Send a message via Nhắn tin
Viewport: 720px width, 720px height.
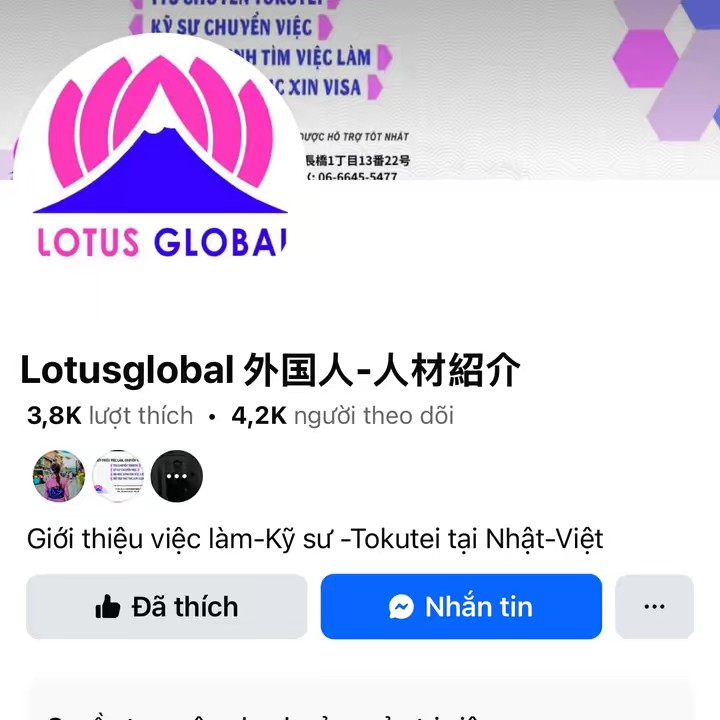point(461,606)
